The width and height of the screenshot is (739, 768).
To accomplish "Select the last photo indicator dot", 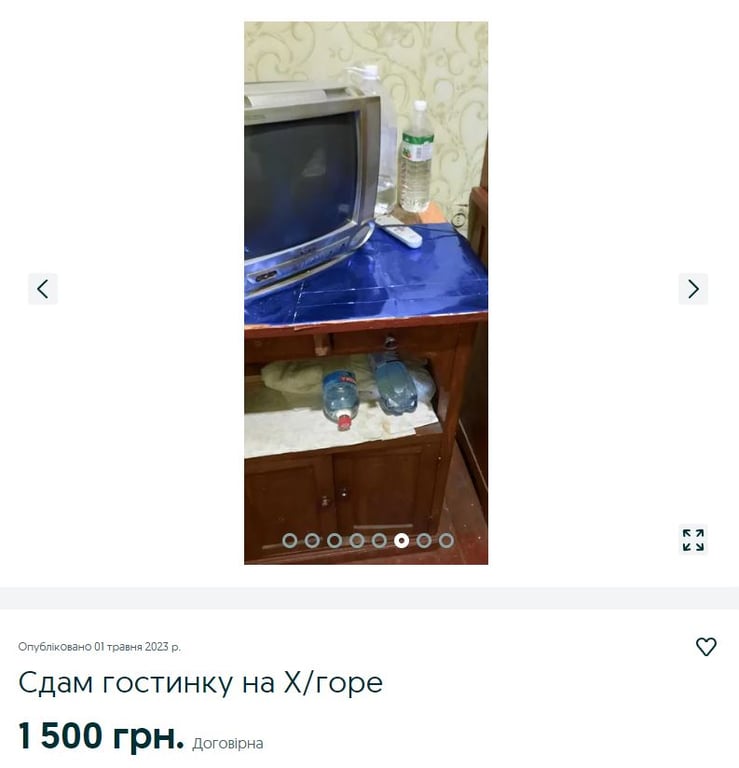I will pyautogui.click(x=446, y=540).
